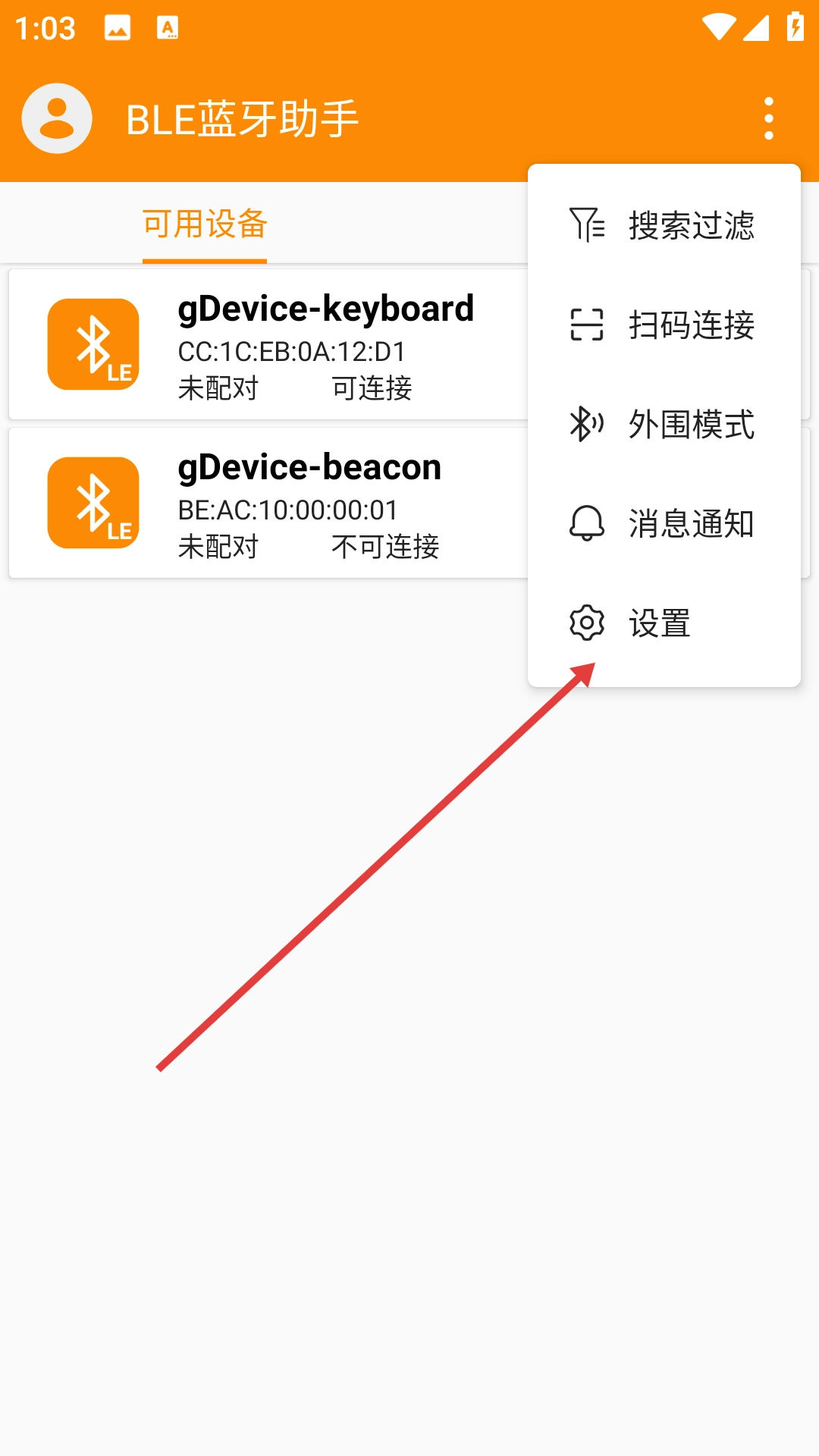The height and width of the screenshot is (1456, 819).
Task: Open 外围模式 peripheral mode
Action: coord(664,424)
